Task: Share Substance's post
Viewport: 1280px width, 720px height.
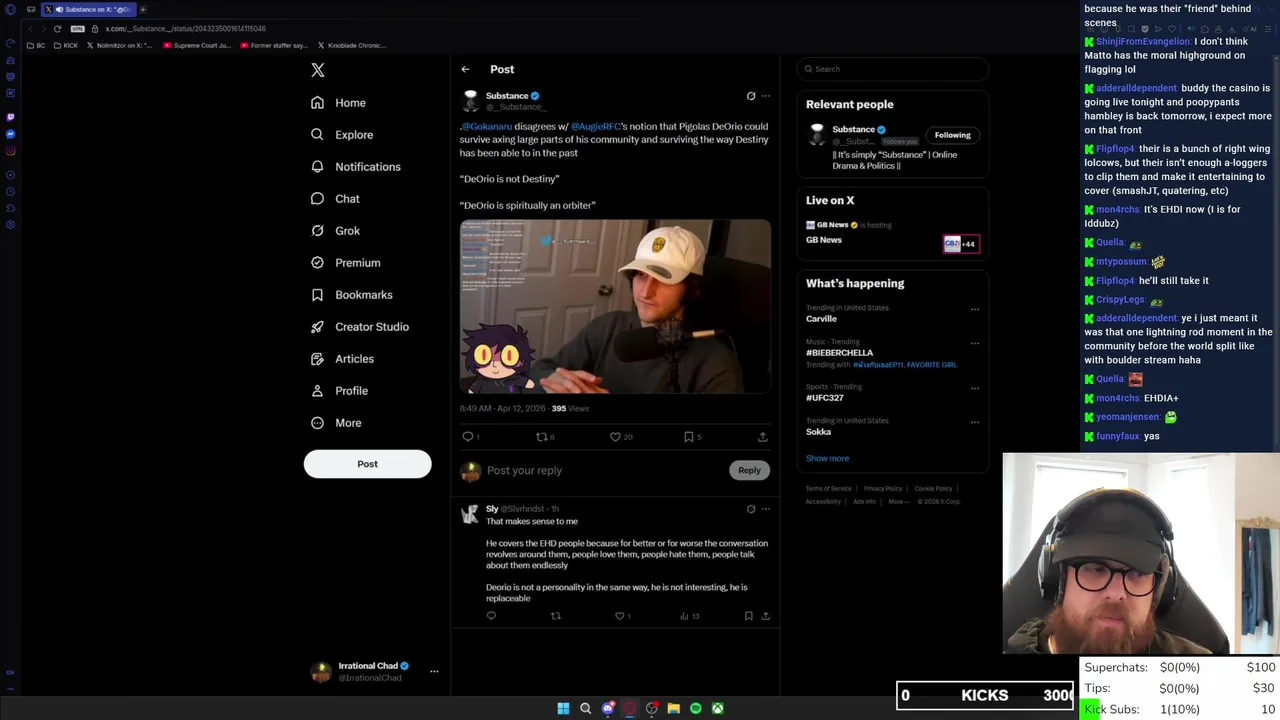Action: (762, 437)
